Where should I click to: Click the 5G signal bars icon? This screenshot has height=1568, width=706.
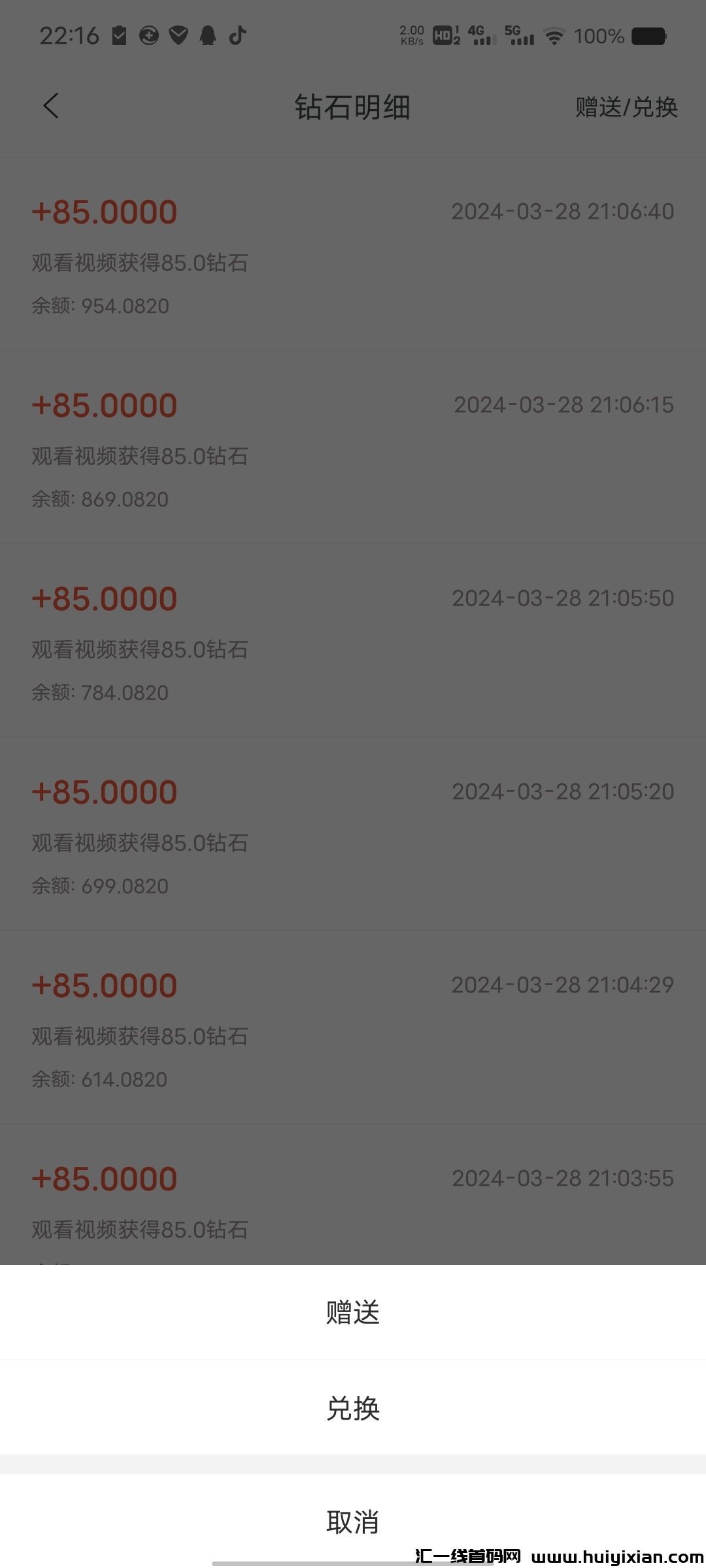pos(520,36)
